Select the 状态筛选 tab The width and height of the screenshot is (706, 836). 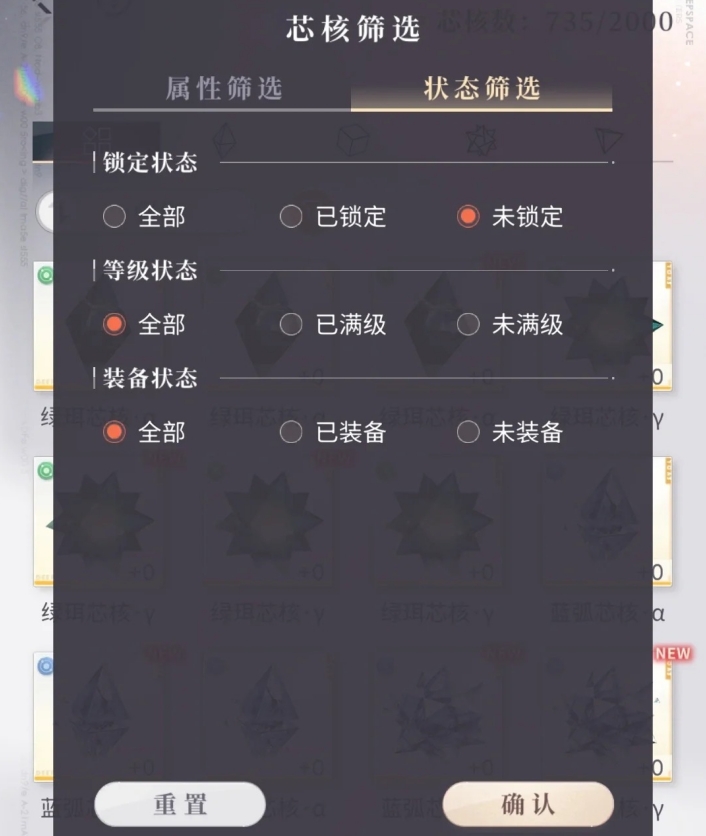[481, 89]
